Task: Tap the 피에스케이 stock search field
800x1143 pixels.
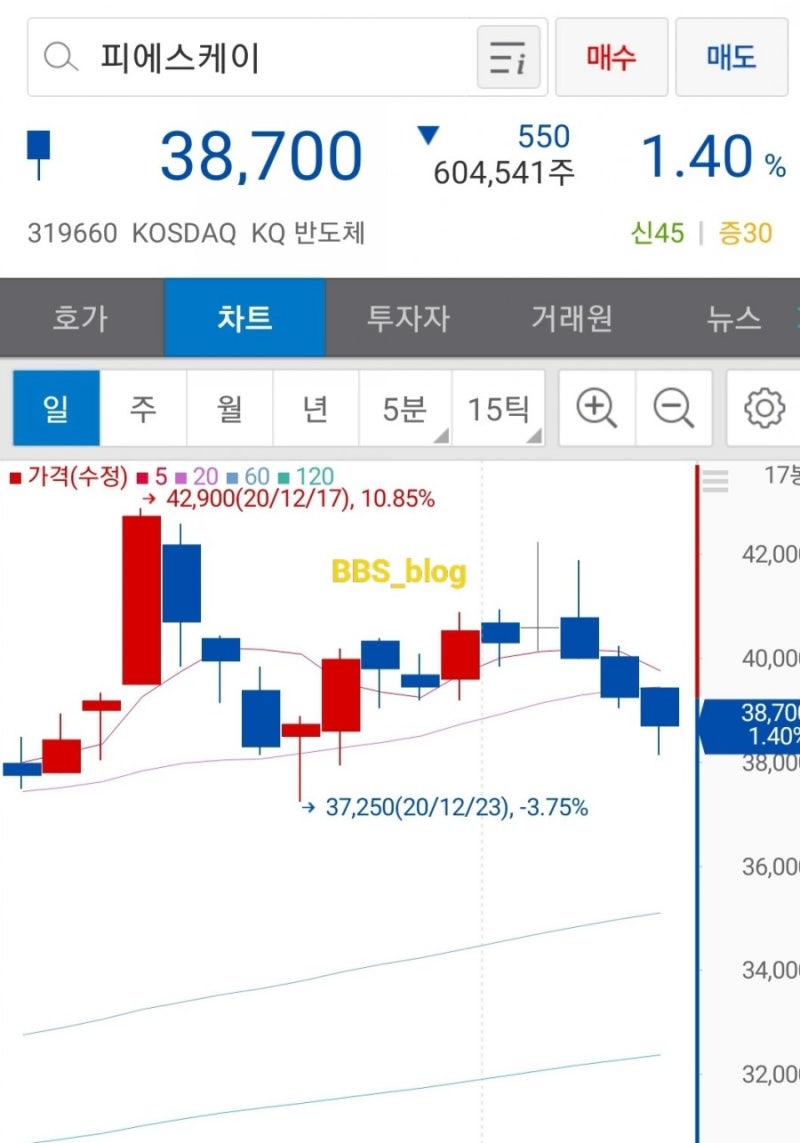Action: click(250, 57)
